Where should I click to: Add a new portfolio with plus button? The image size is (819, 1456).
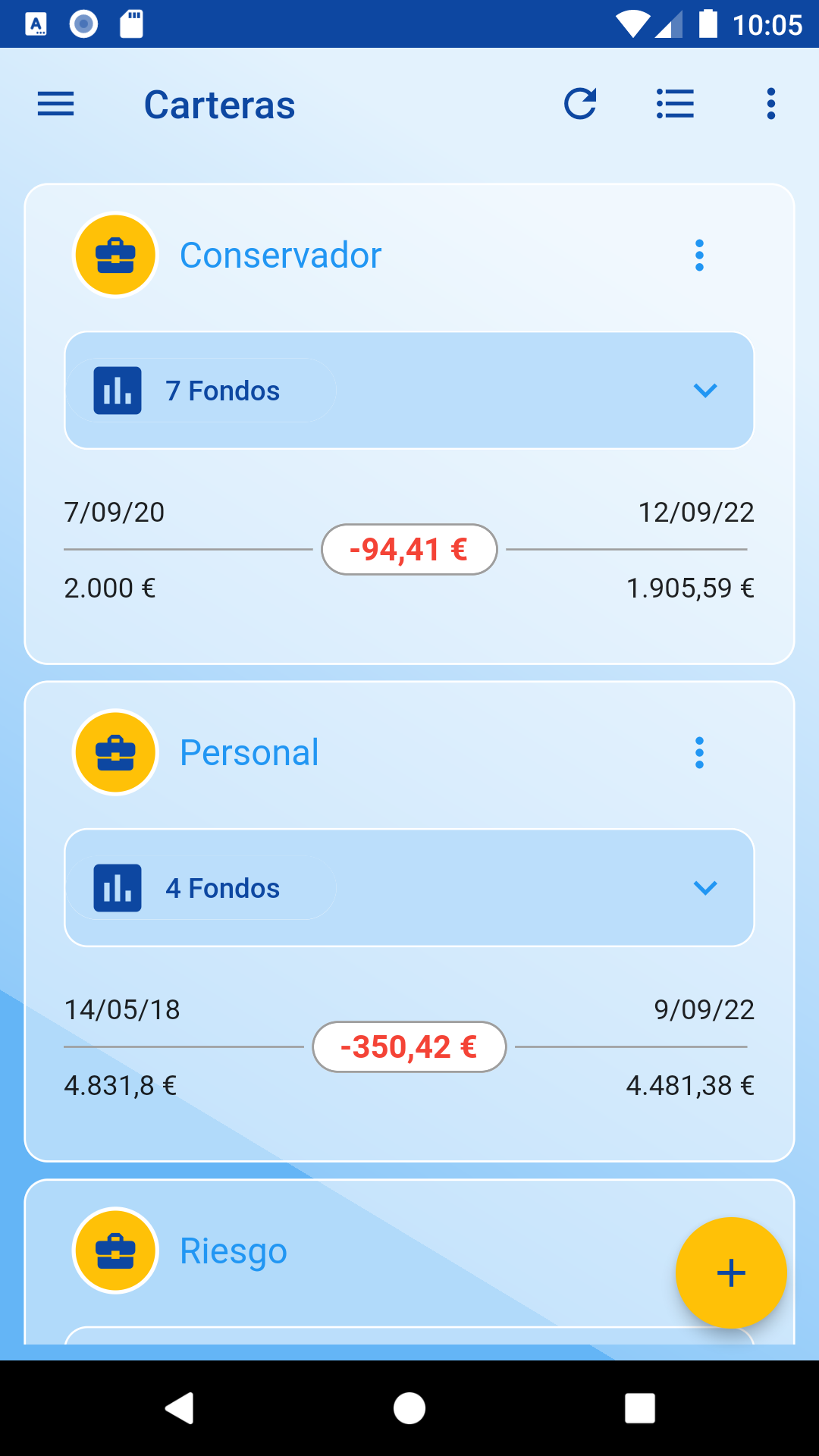pyautogui.click(x=731, y=1272)
